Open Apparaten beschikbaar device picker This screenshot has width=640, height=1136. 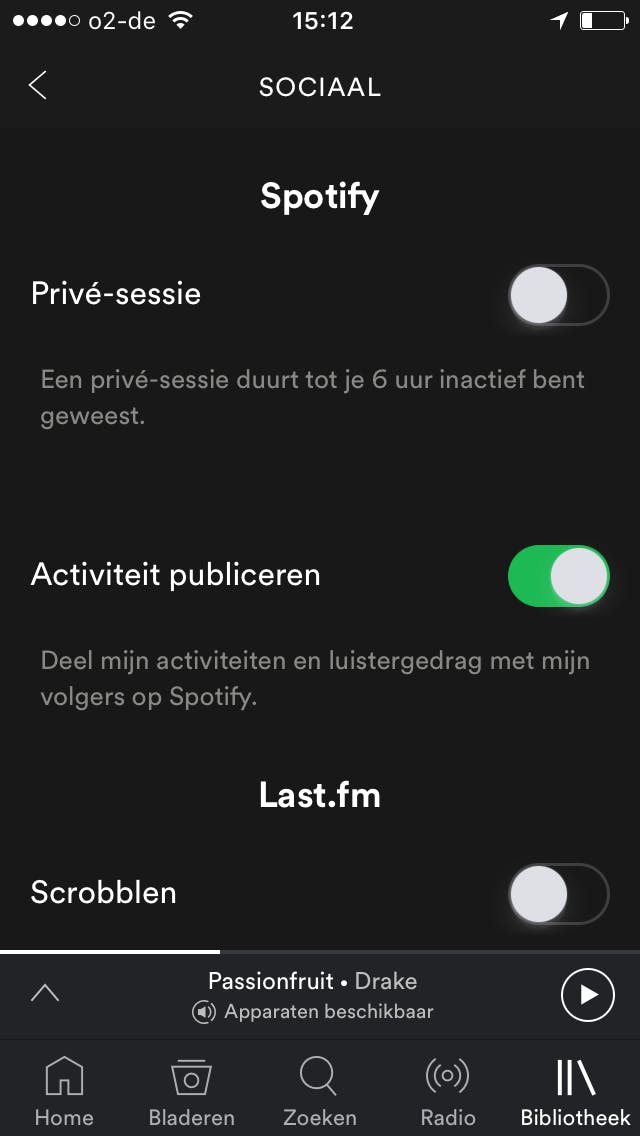313,1012
